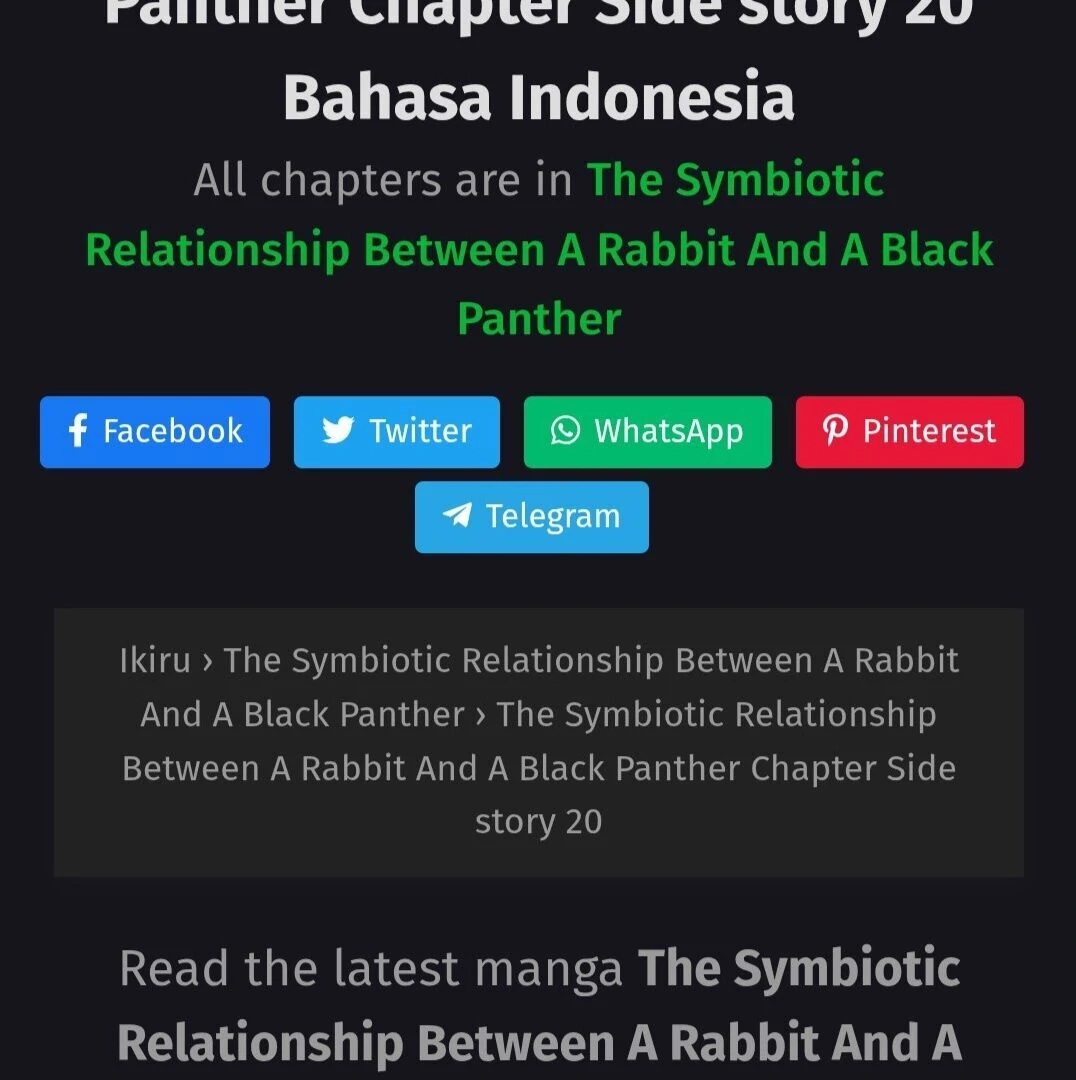Share through the Telegram button
The width and height of the screenshot is (1076, 1080).
click(x=531, y=517)
